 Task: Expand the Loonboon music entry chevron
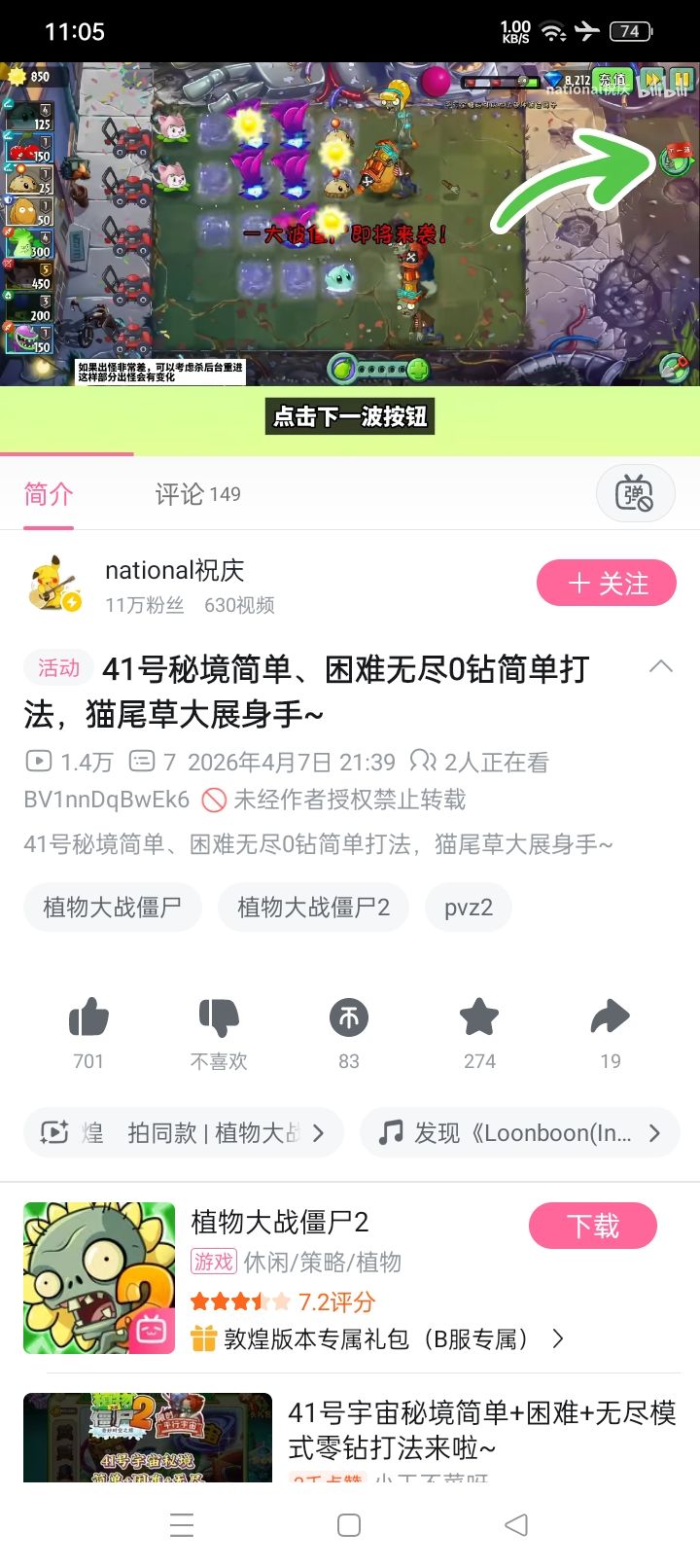pyautogui.click(x=653, y=1132)
